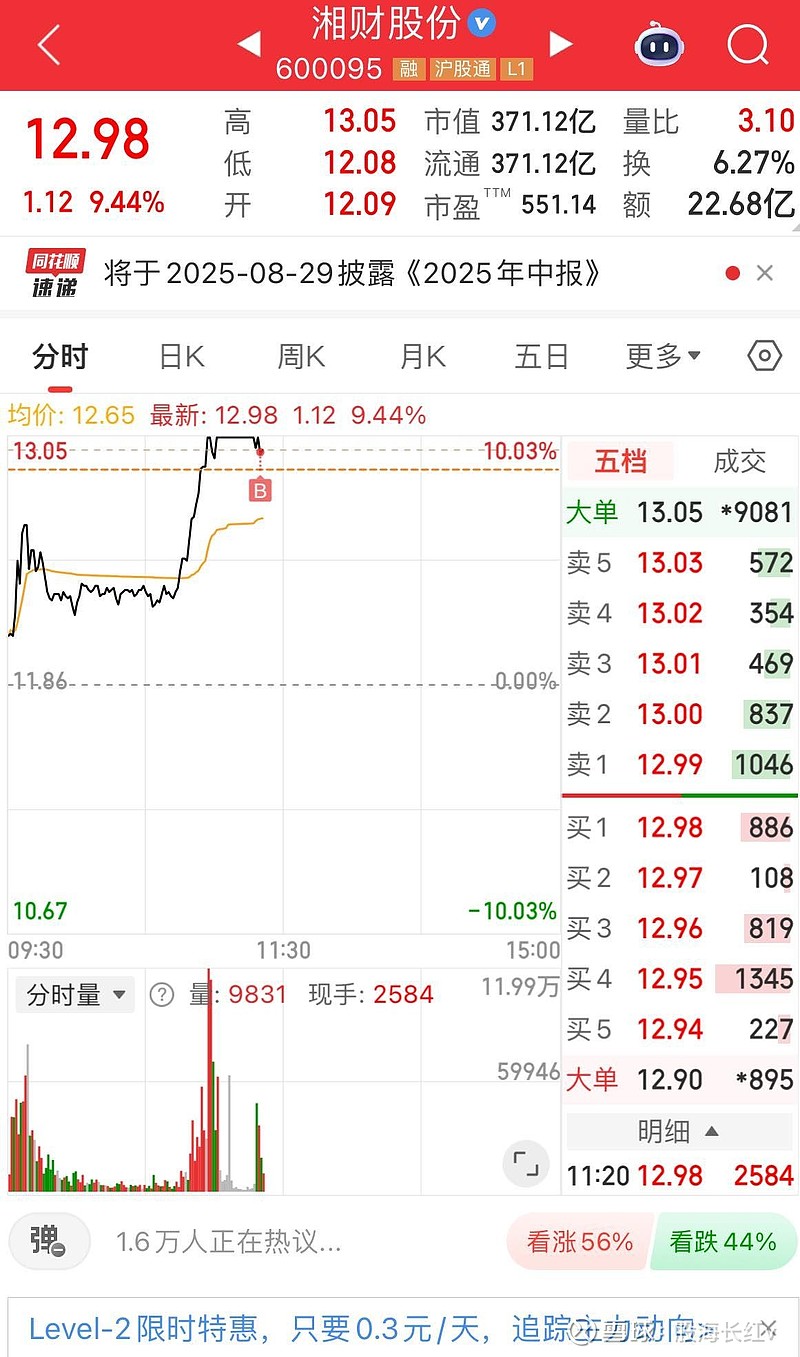Vote 看涨 bullish button
Viewport: 800px width, 1357px height.
coord(580,1242)
